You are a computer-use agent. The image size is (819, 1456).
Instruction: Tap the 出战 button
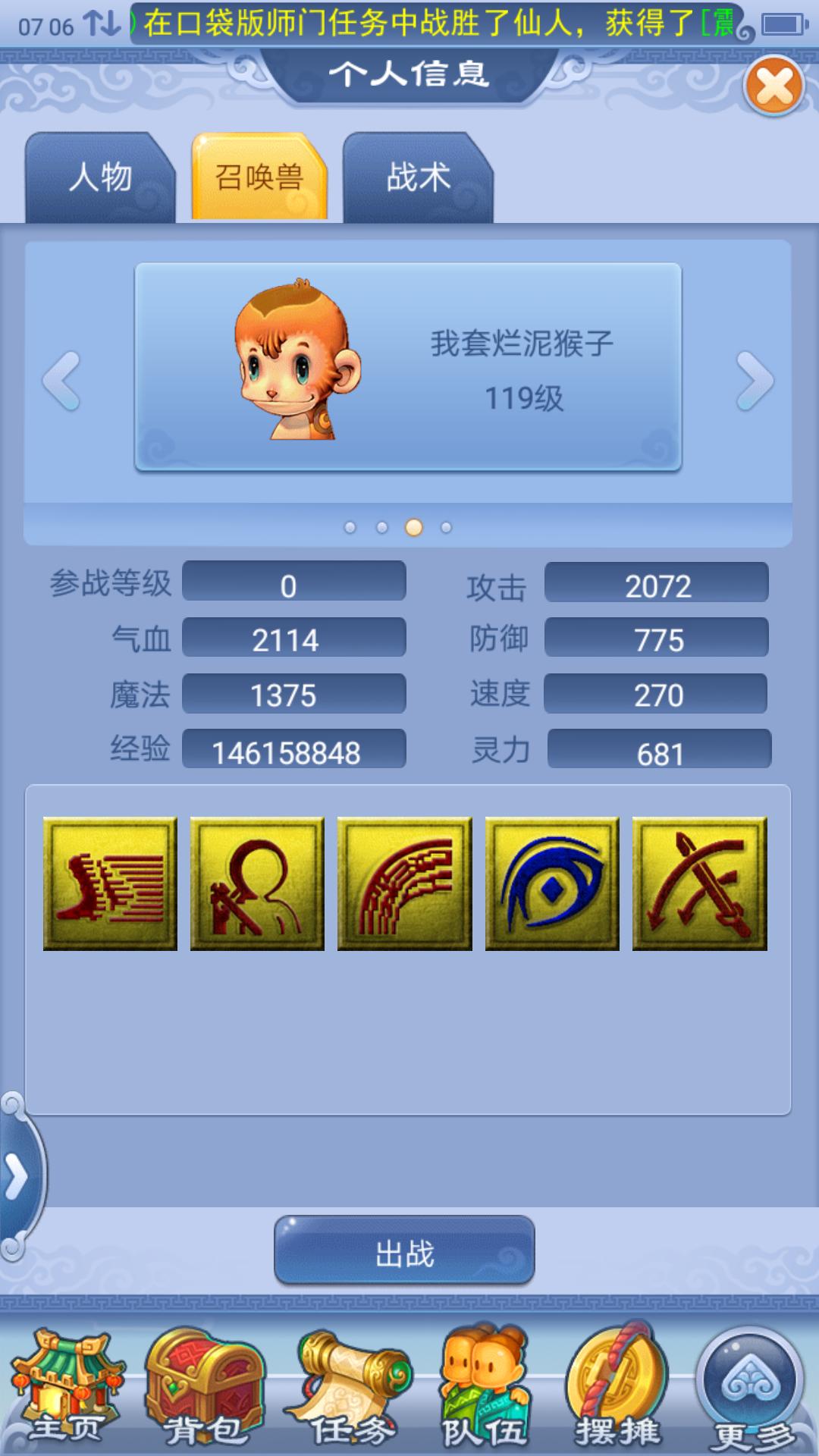pos(404,1254)
